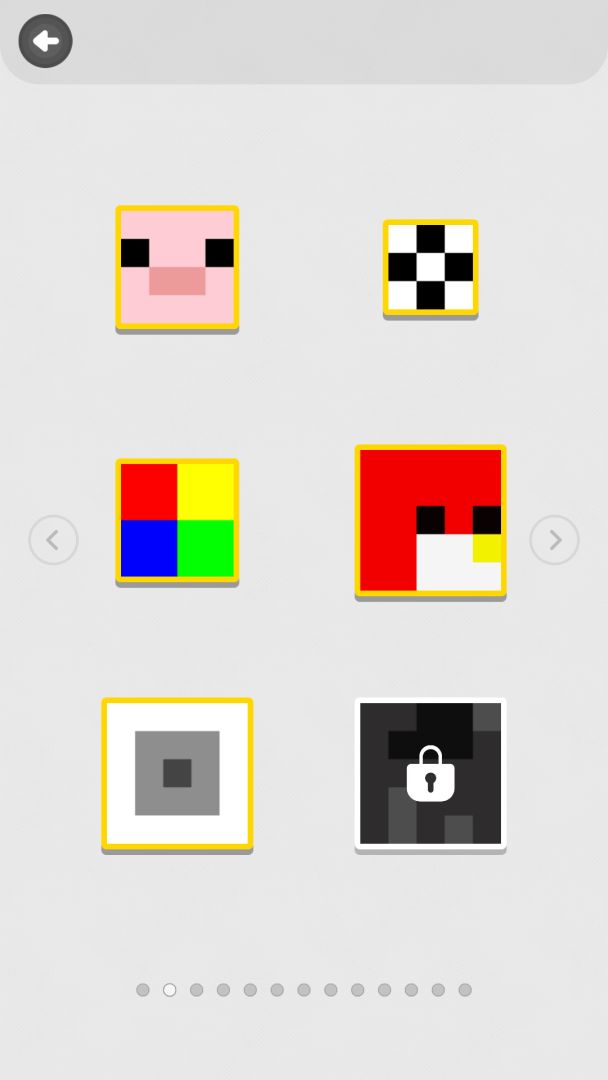Select the gray concentric squares level
This screenshot has height=1080, width=608.
coord(177,774)
